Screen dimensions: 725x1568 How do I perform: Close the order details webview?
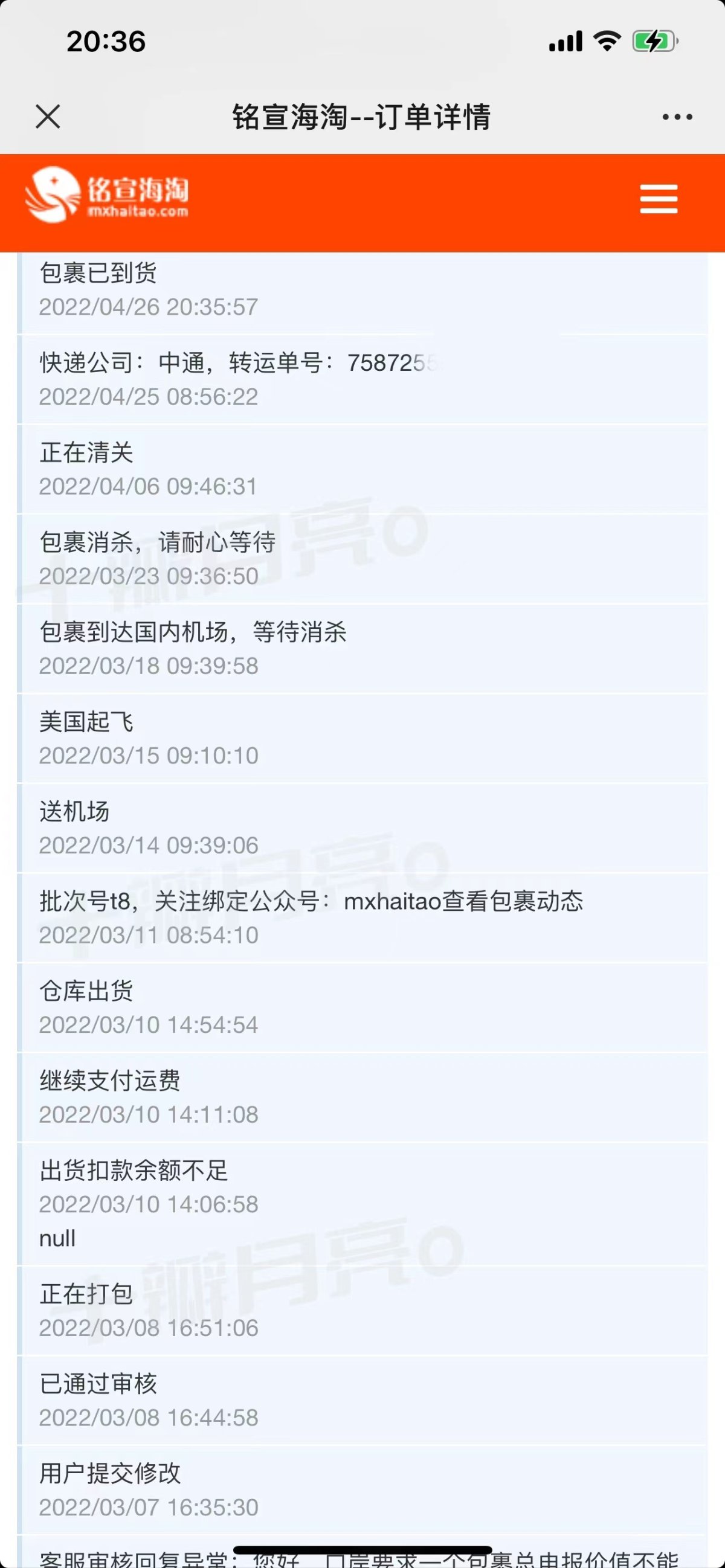click(x=48, y=116)
